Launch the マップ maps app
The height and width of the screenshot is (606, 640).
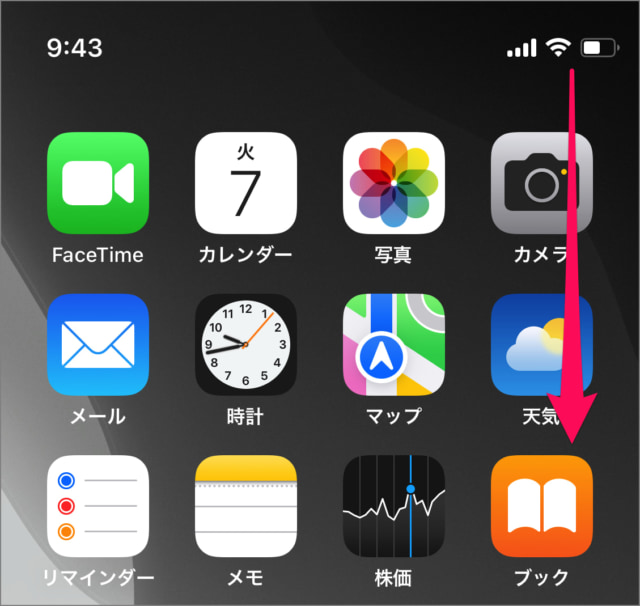click(x=394, y=344)
